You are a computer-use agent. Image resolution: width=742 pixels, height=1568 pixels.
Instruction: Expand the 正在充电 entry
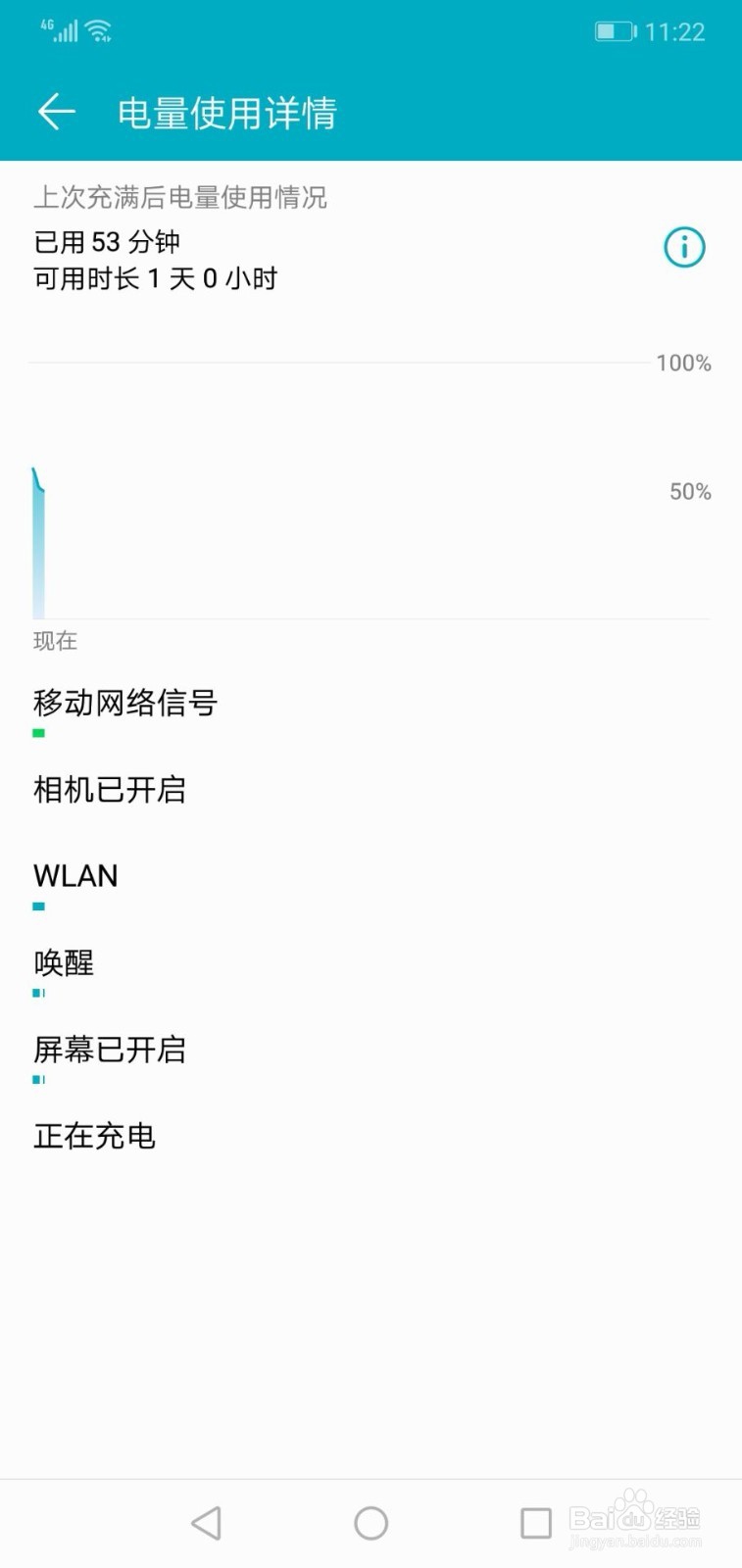tap(94, 1137)
